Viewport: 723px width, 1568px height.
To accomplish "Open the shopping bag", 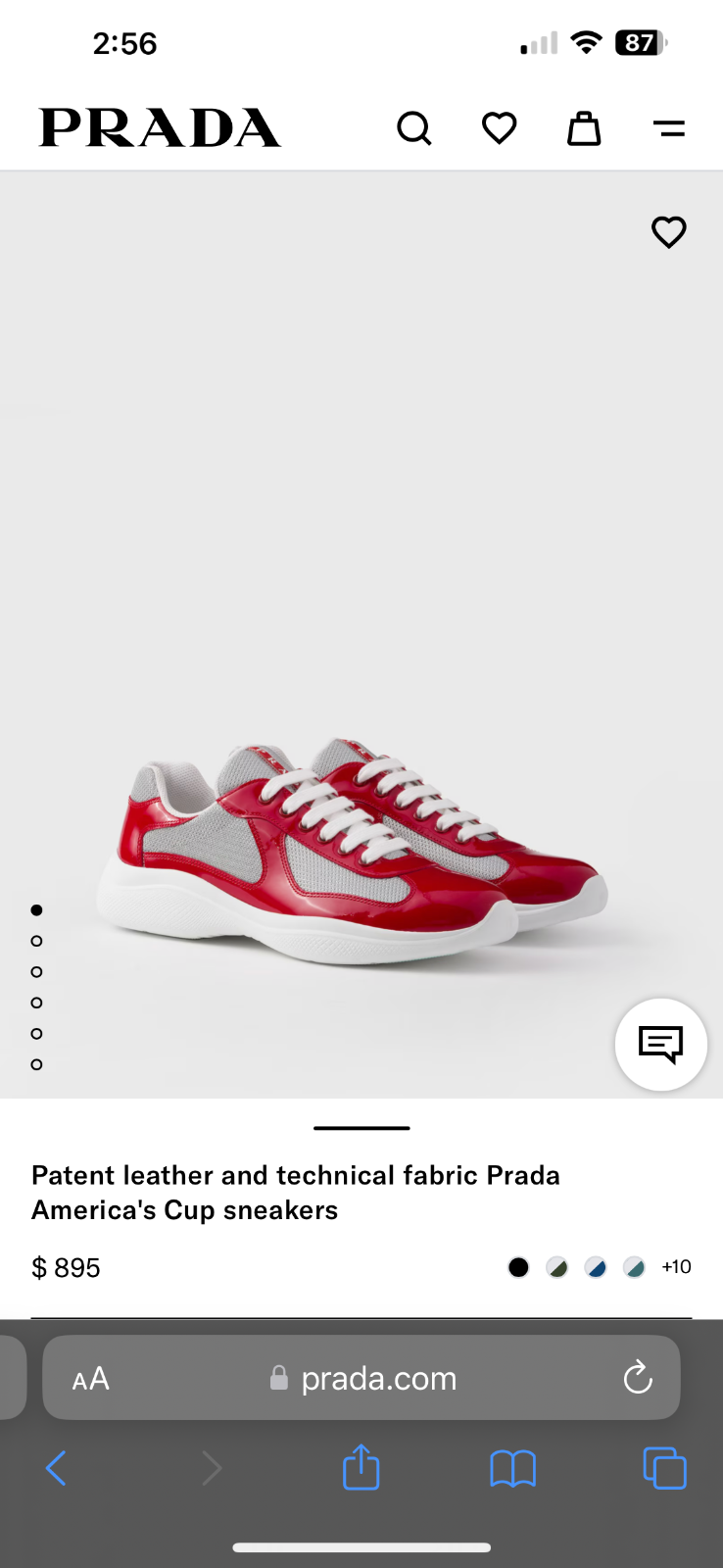I will pyautogui.click(x=584, y=128).
